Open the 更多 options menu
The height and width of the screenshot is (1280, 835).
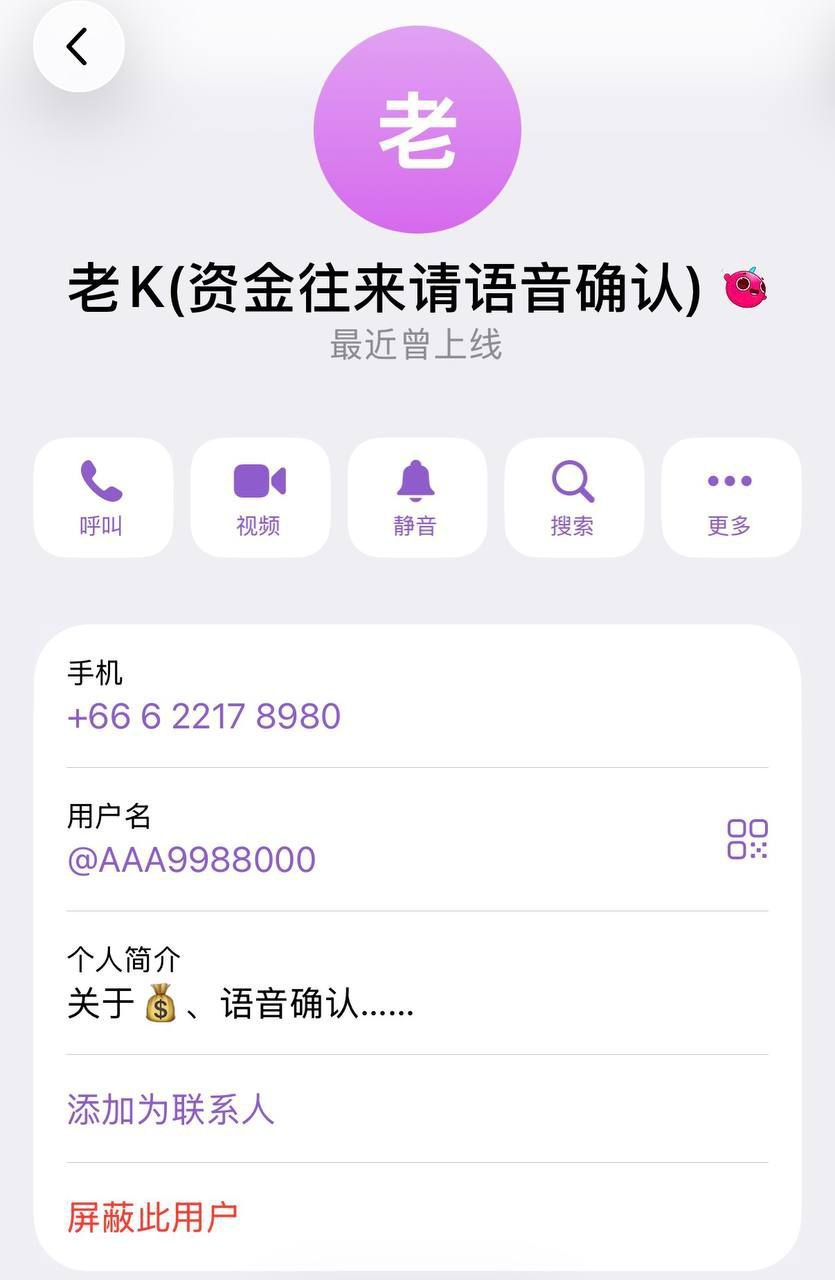[730, 497]
